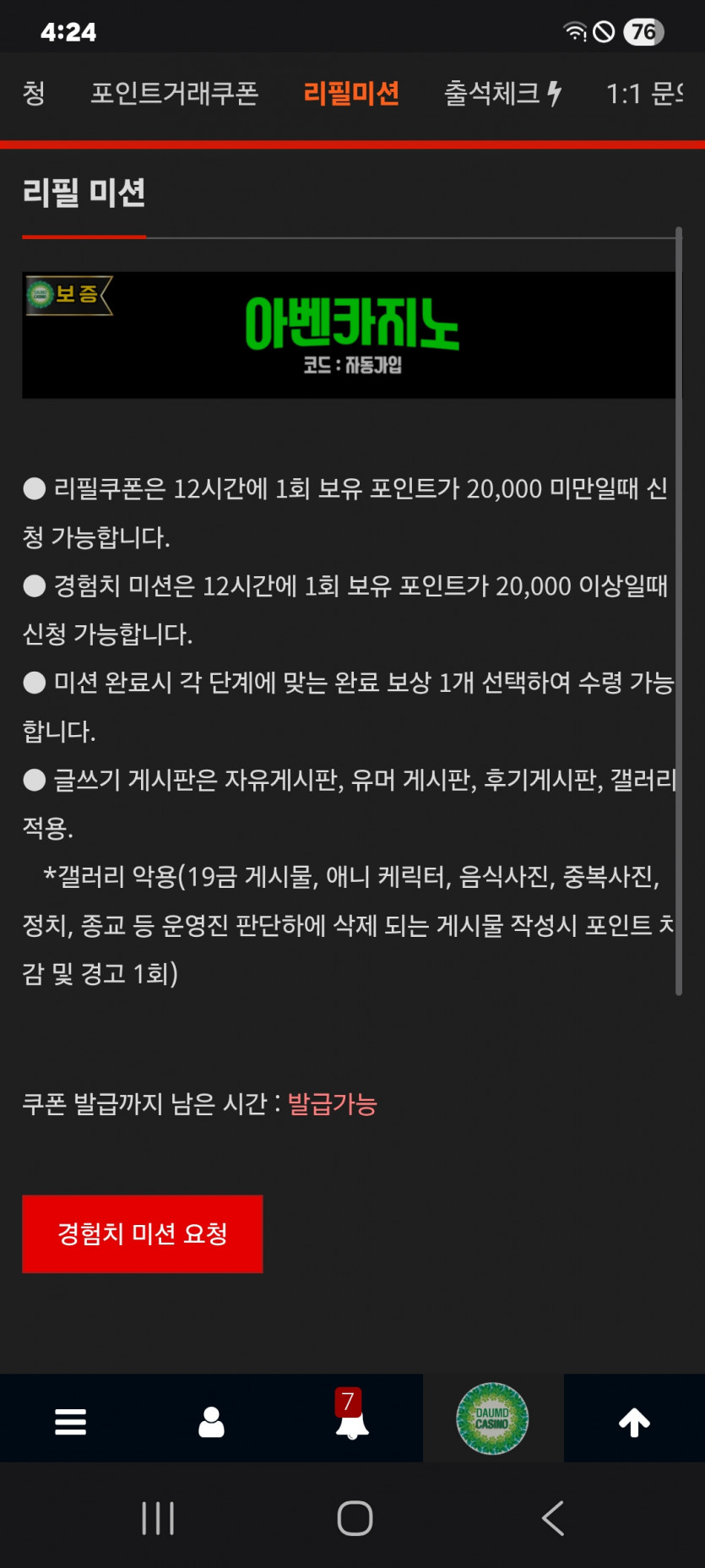Viewport: 705px width, 1568px height.
Task: Select the DAUMD CASINO logo icon
Action: [x=493, y=1418]
